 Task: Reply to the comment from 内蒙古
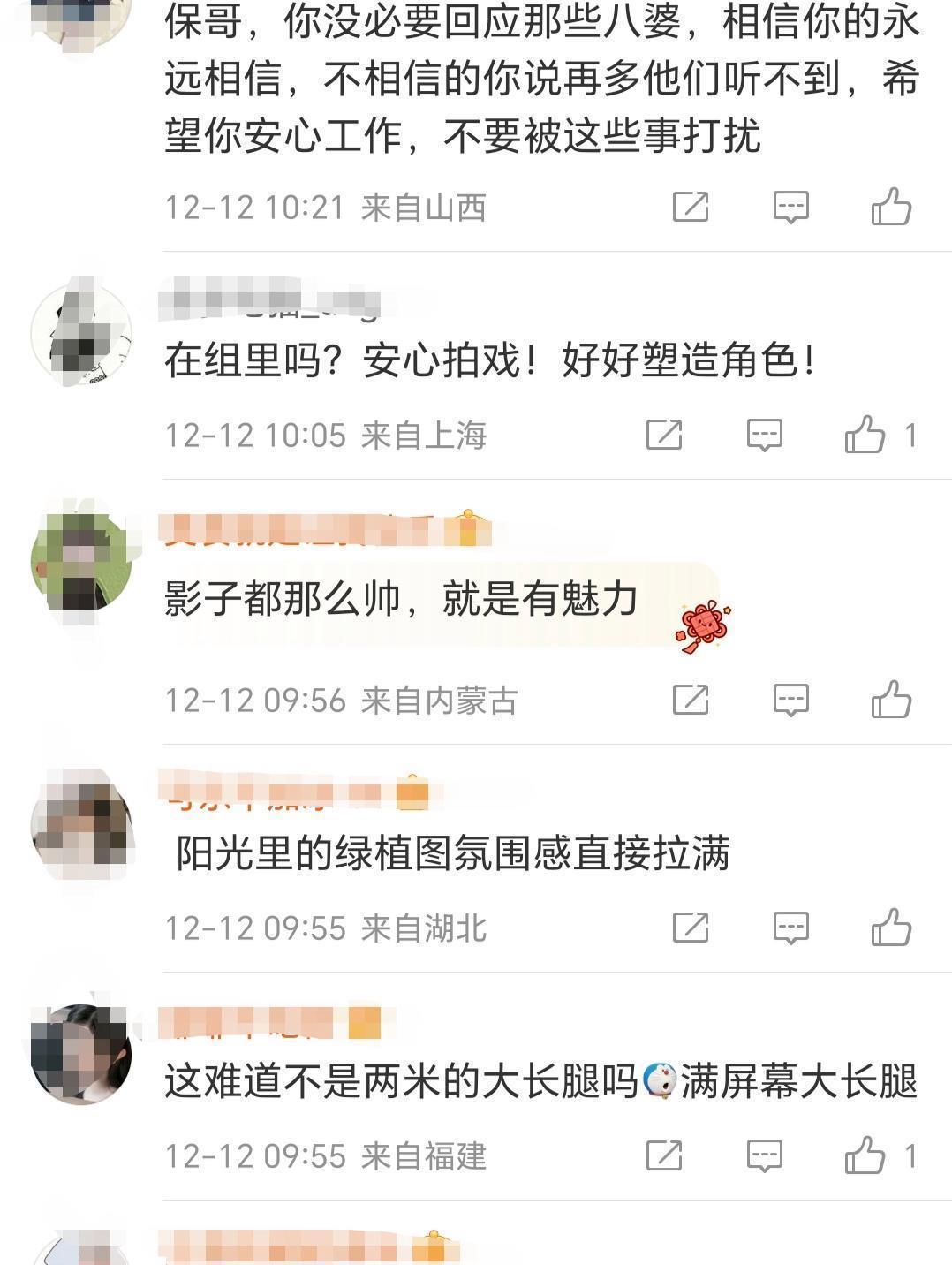(x=790, y=701)
